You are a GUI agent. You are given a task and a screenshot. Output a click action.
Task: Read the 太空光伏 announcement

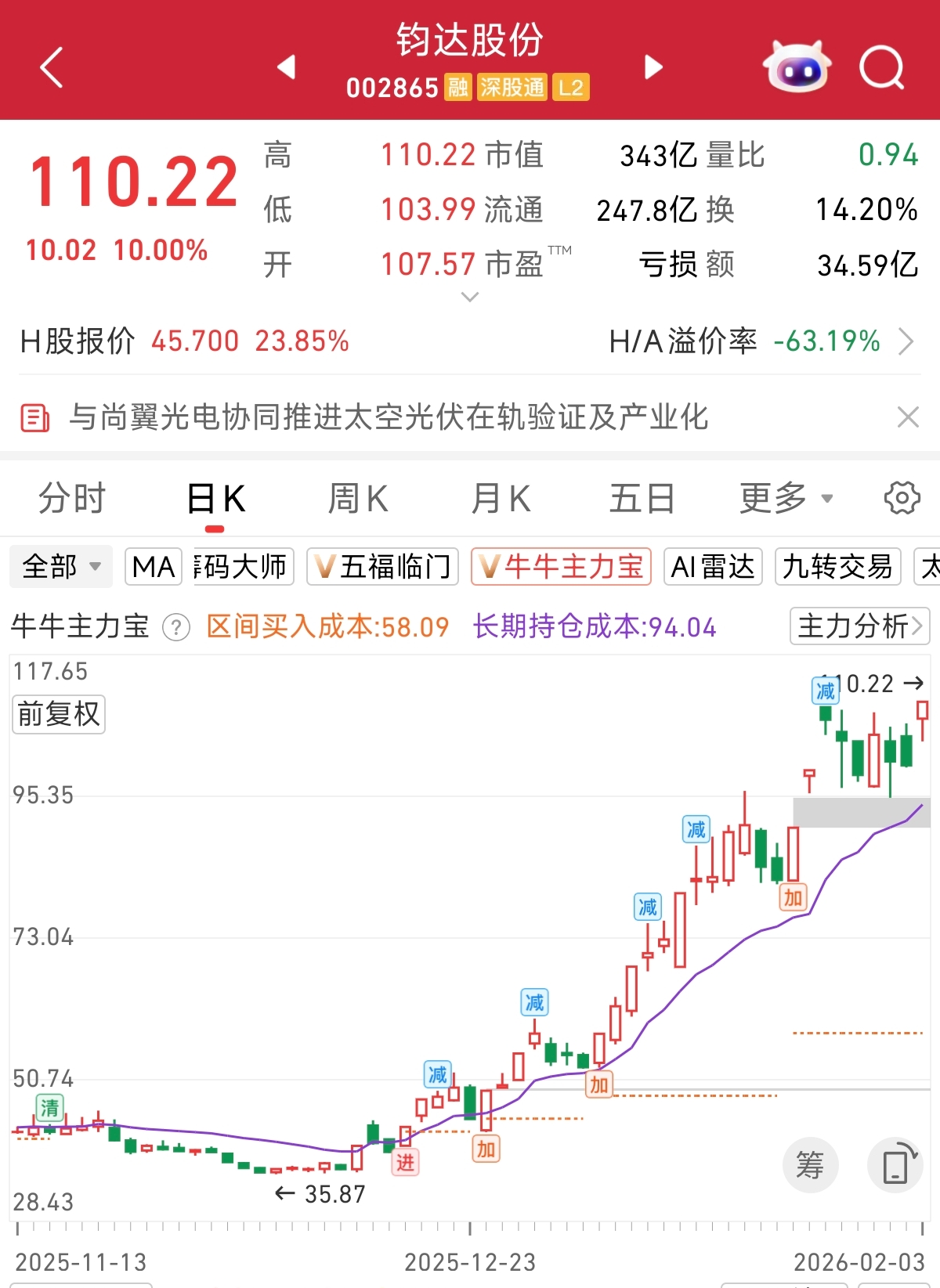pos(389,417)
